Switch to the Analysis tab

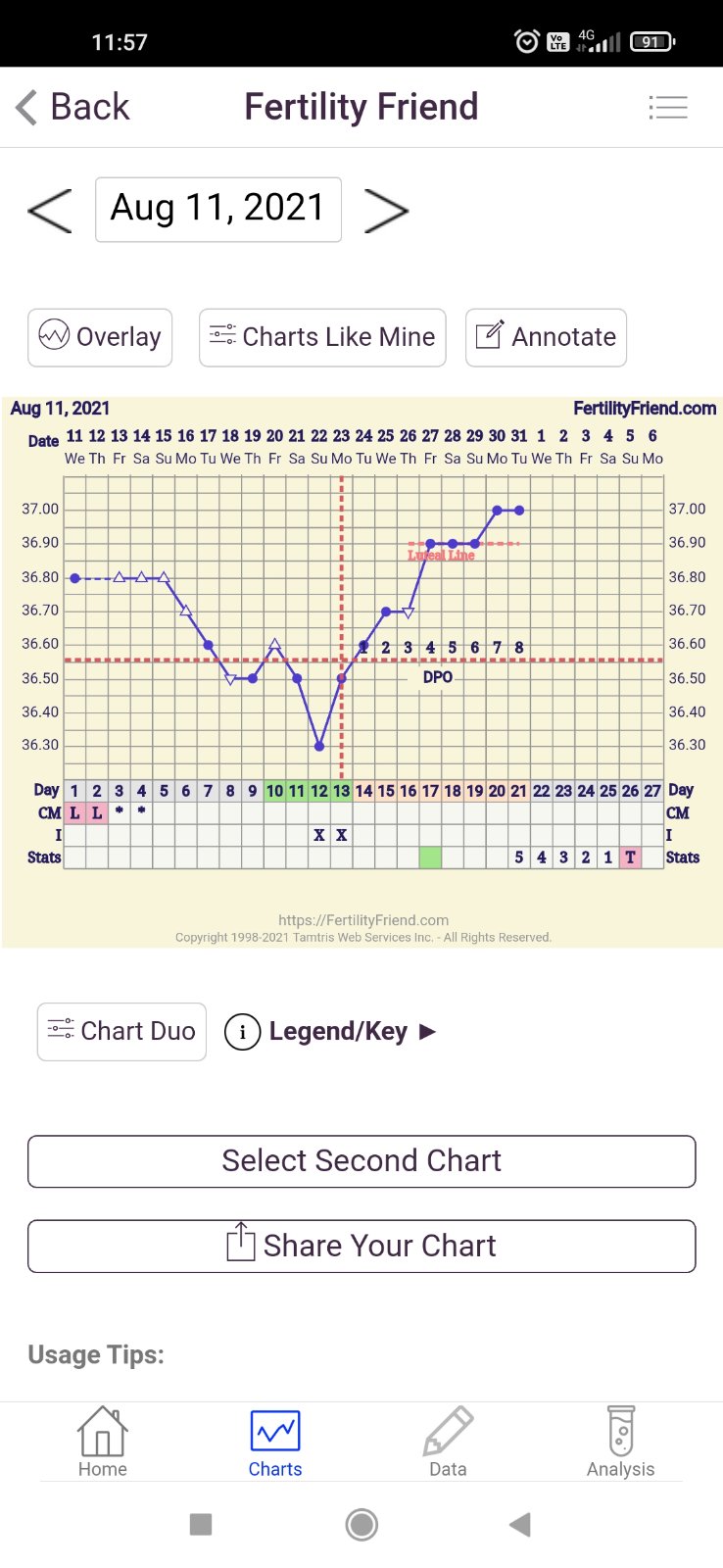[x=620, y=1443]
